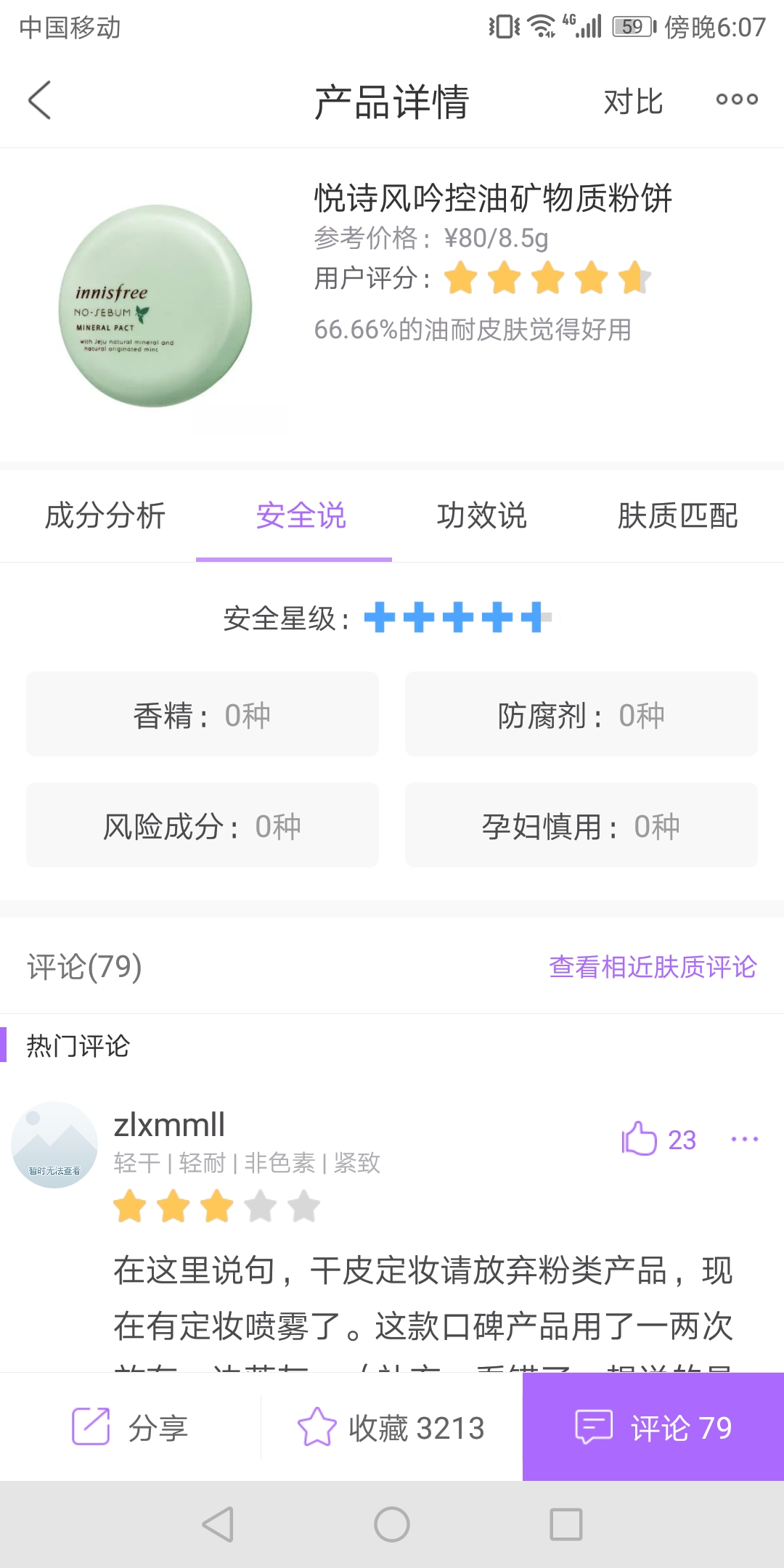
Task: Switch to the 成分分析 tab
Action: click(x=105, y=517)
